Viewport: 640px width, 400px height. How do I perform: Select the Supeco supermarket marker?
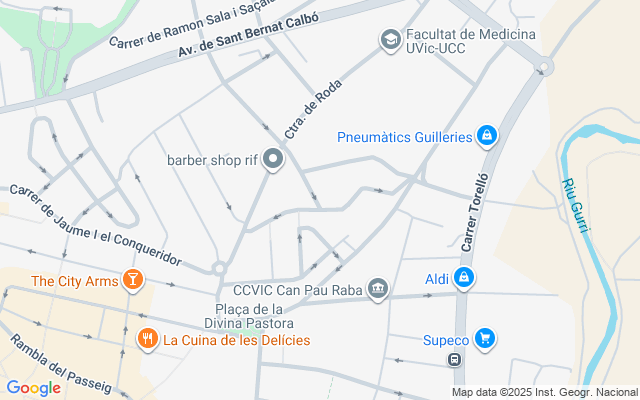pos(485,339)
